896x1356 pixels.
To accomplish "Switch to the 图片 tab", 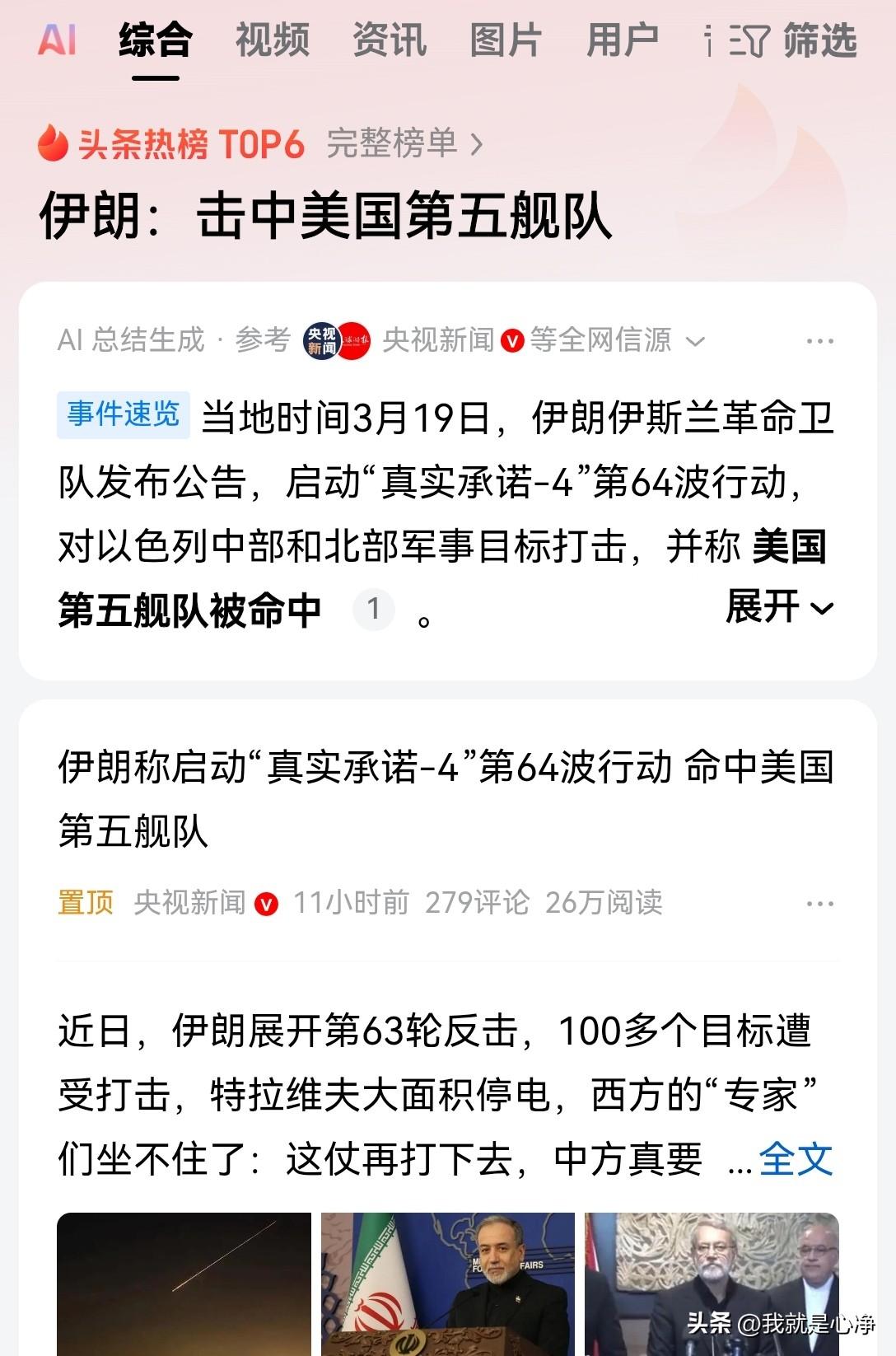I will (x=506, y=41).
